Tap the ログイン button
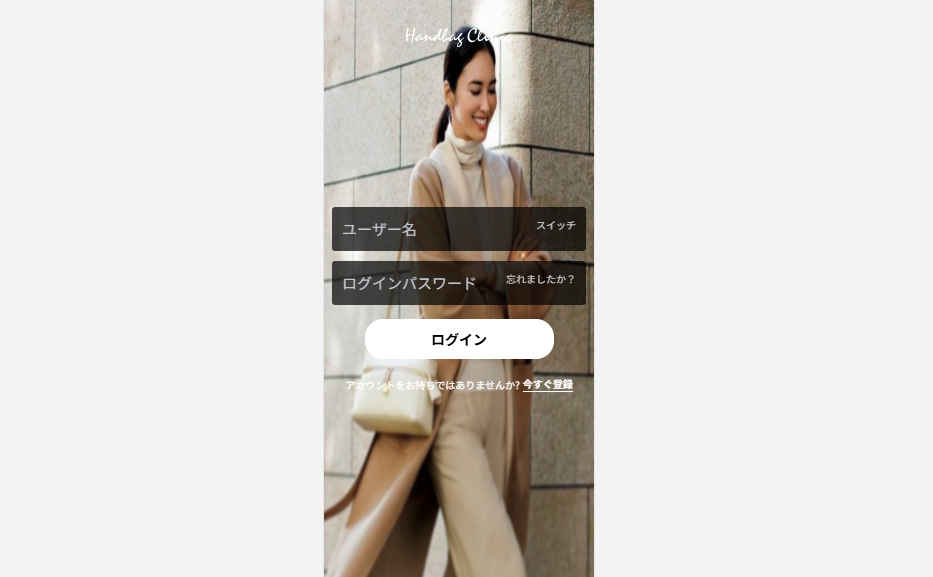The width and height of the screenshot is (933, 577). click(x=459, y=339)
